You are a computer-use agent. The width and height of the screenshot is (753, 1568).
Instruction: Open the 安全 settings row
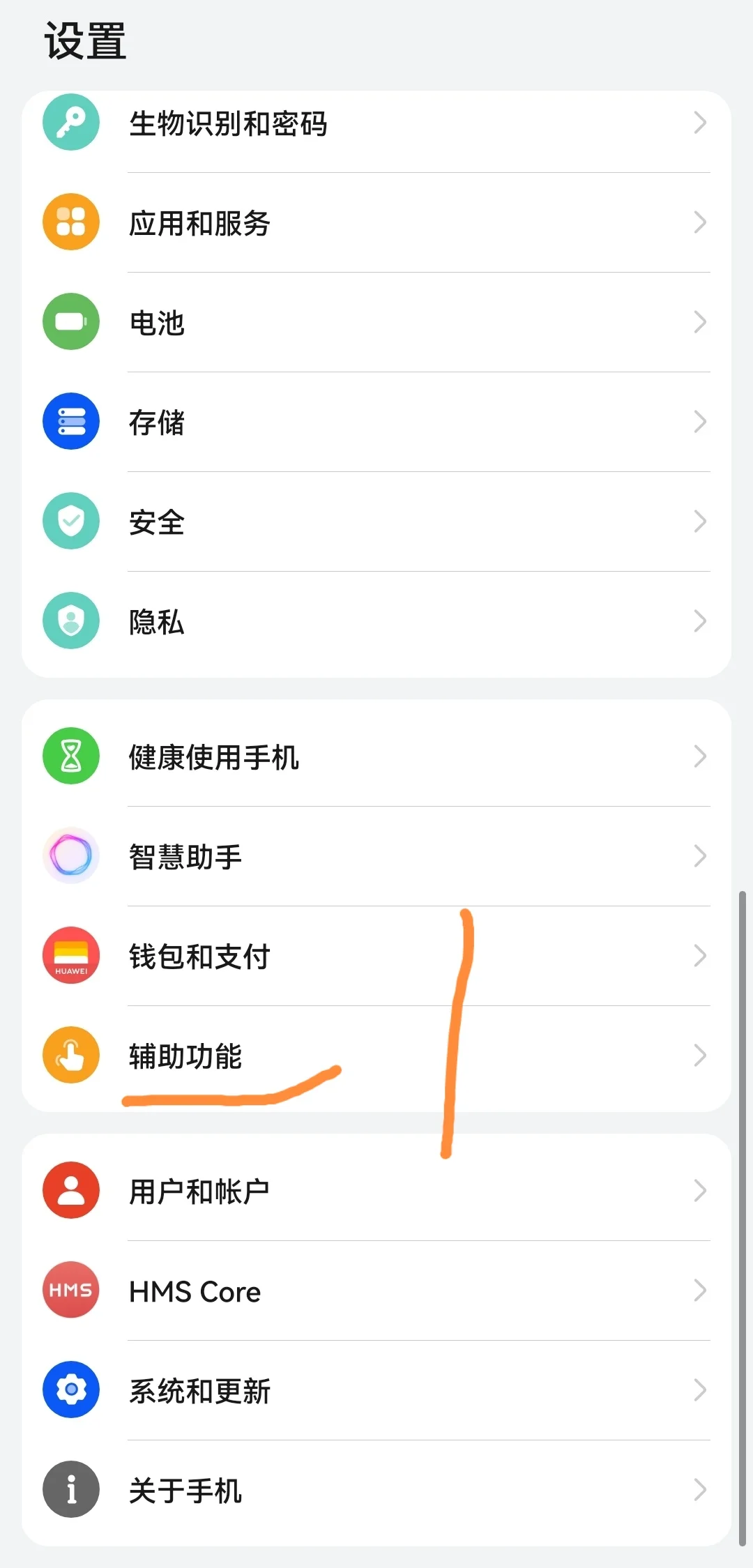click(x=376, y=522)
